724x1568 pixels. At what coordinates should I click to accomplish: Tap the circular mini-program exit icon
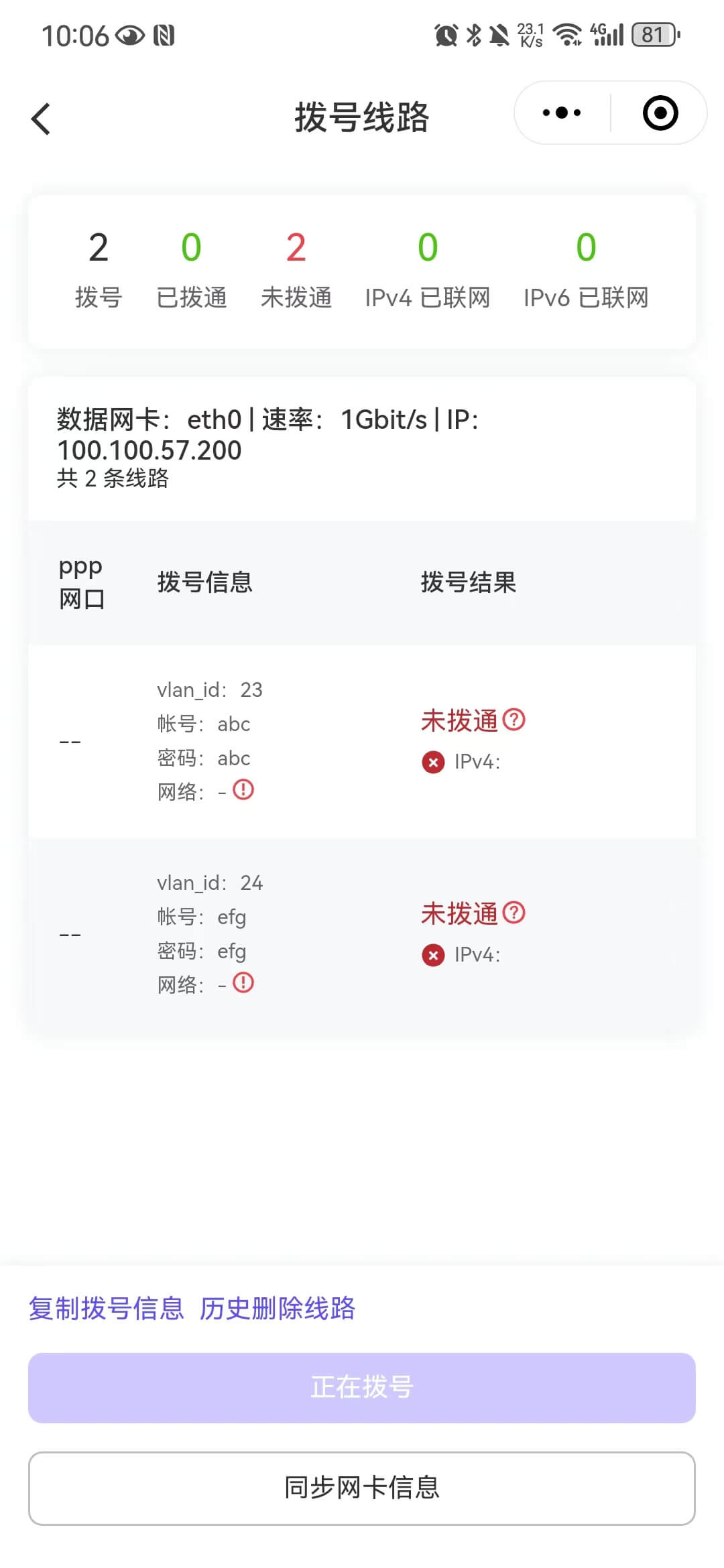[x=660, y=113]
